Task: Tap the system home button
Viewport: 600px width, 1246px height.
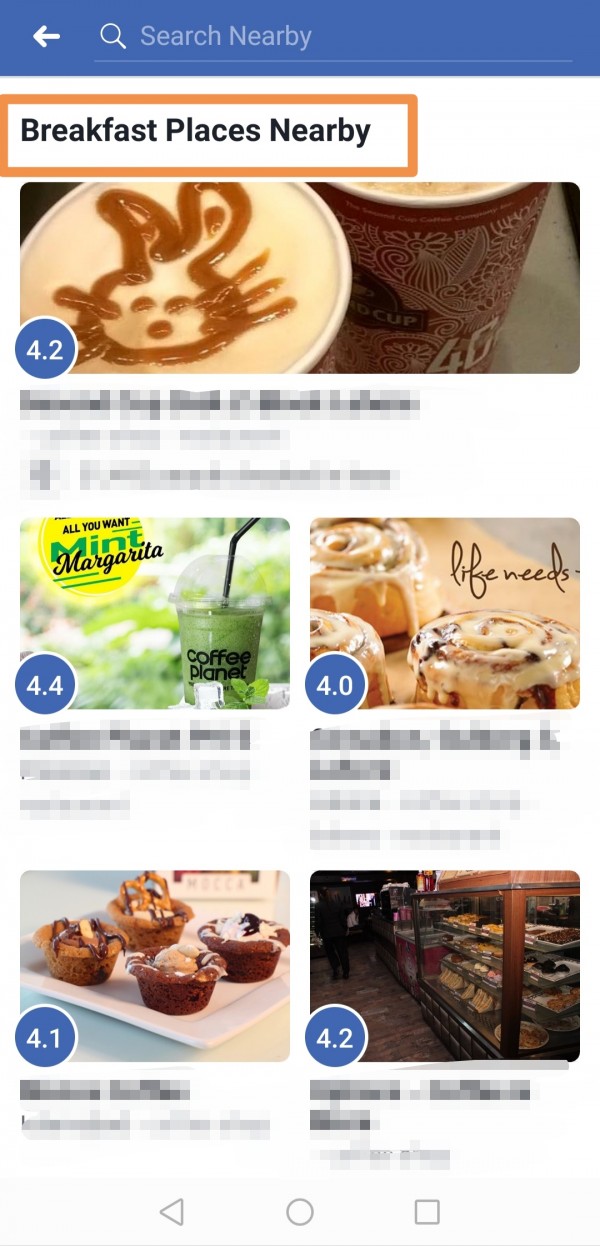Action: pos(300,1212)
